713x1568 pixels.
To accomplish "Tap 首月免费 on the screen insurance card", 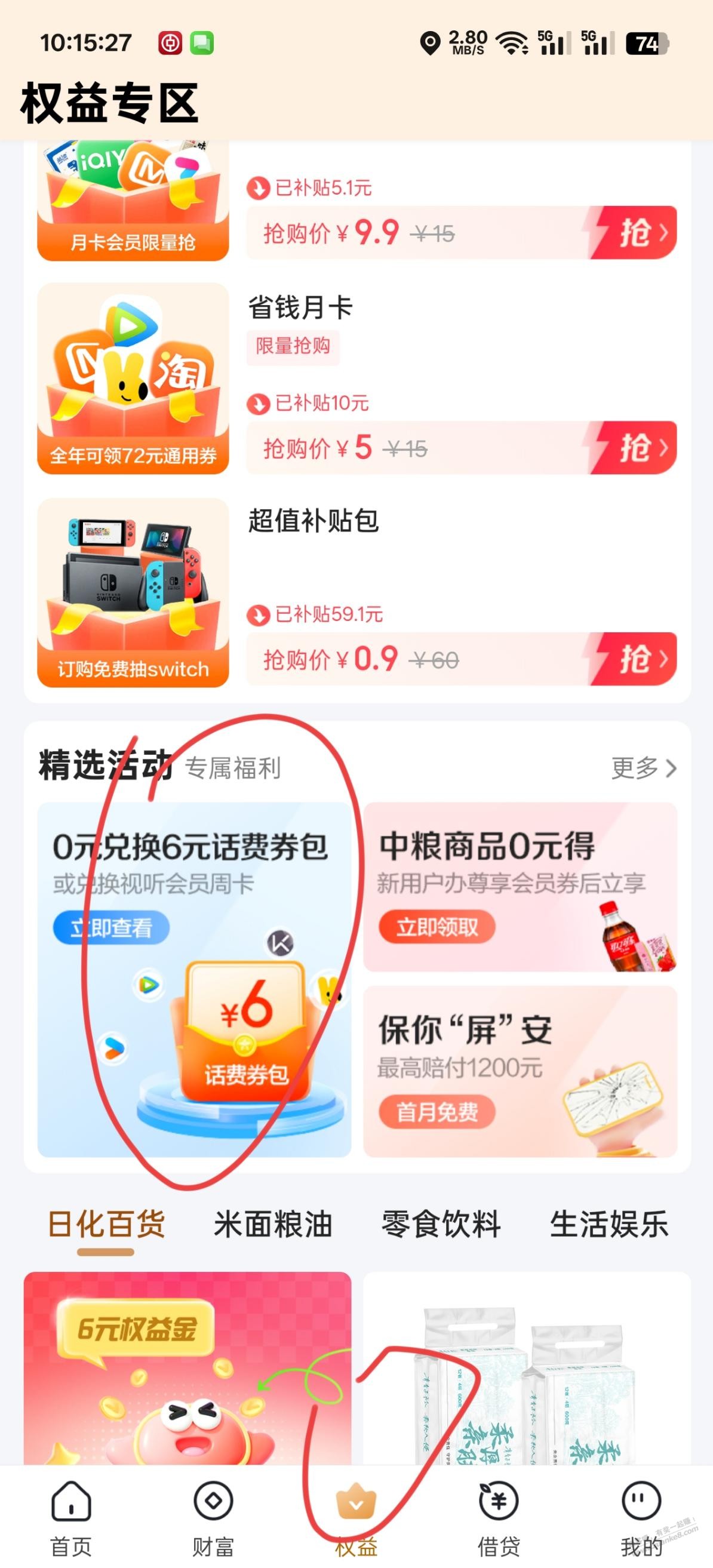I will click(437, 1112).
